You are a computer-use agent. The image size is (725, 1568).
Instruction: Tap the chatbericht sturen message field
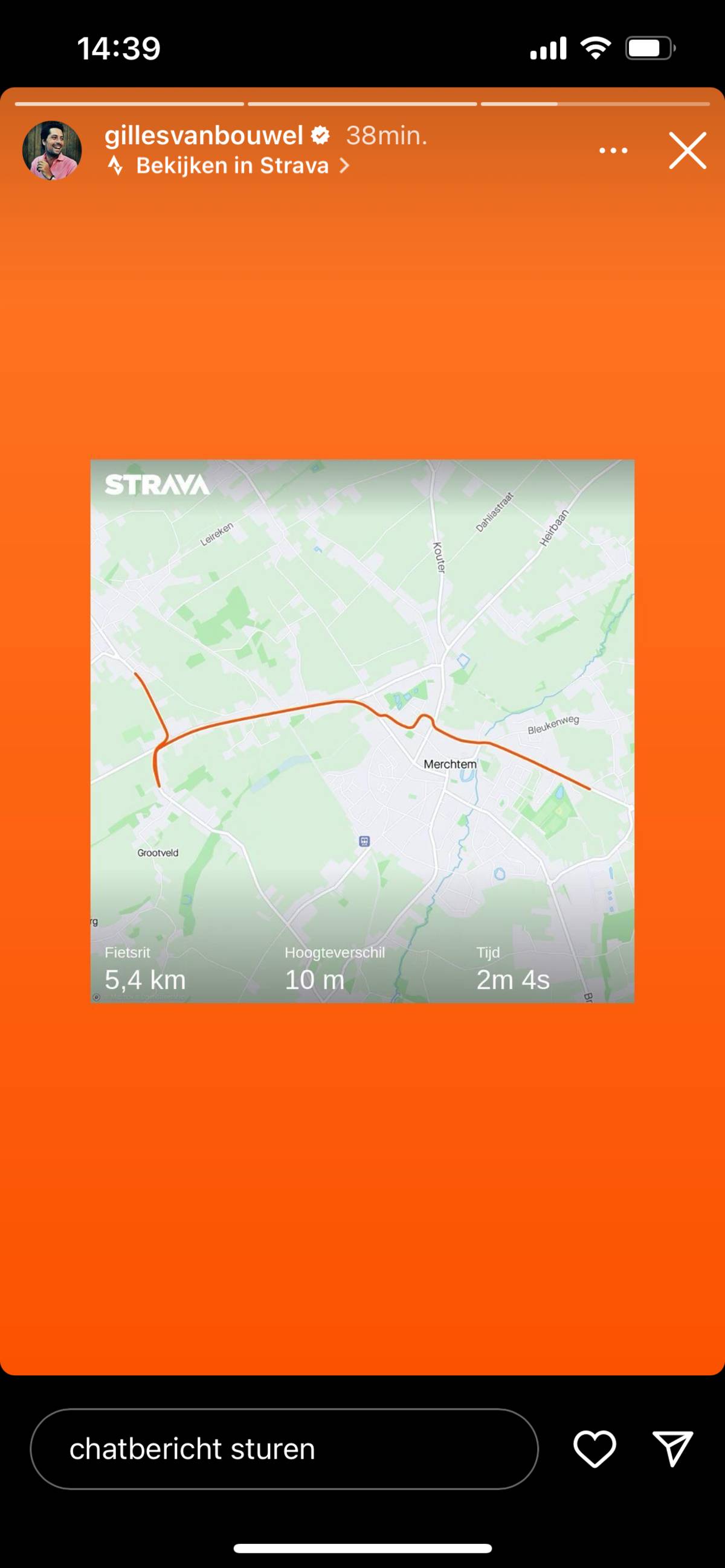[x=284, y=1448]
